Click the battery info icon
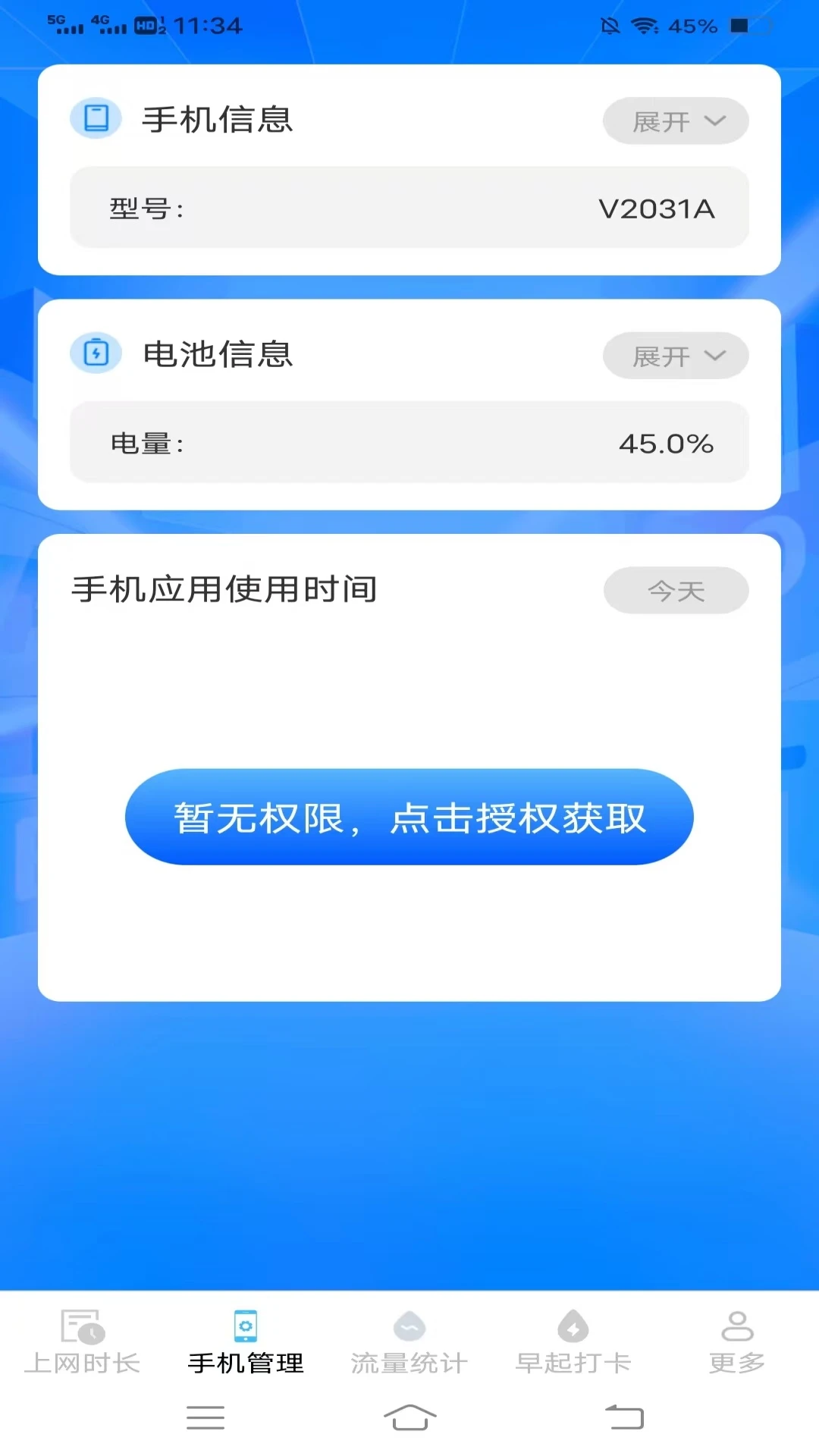 (95, 353)
